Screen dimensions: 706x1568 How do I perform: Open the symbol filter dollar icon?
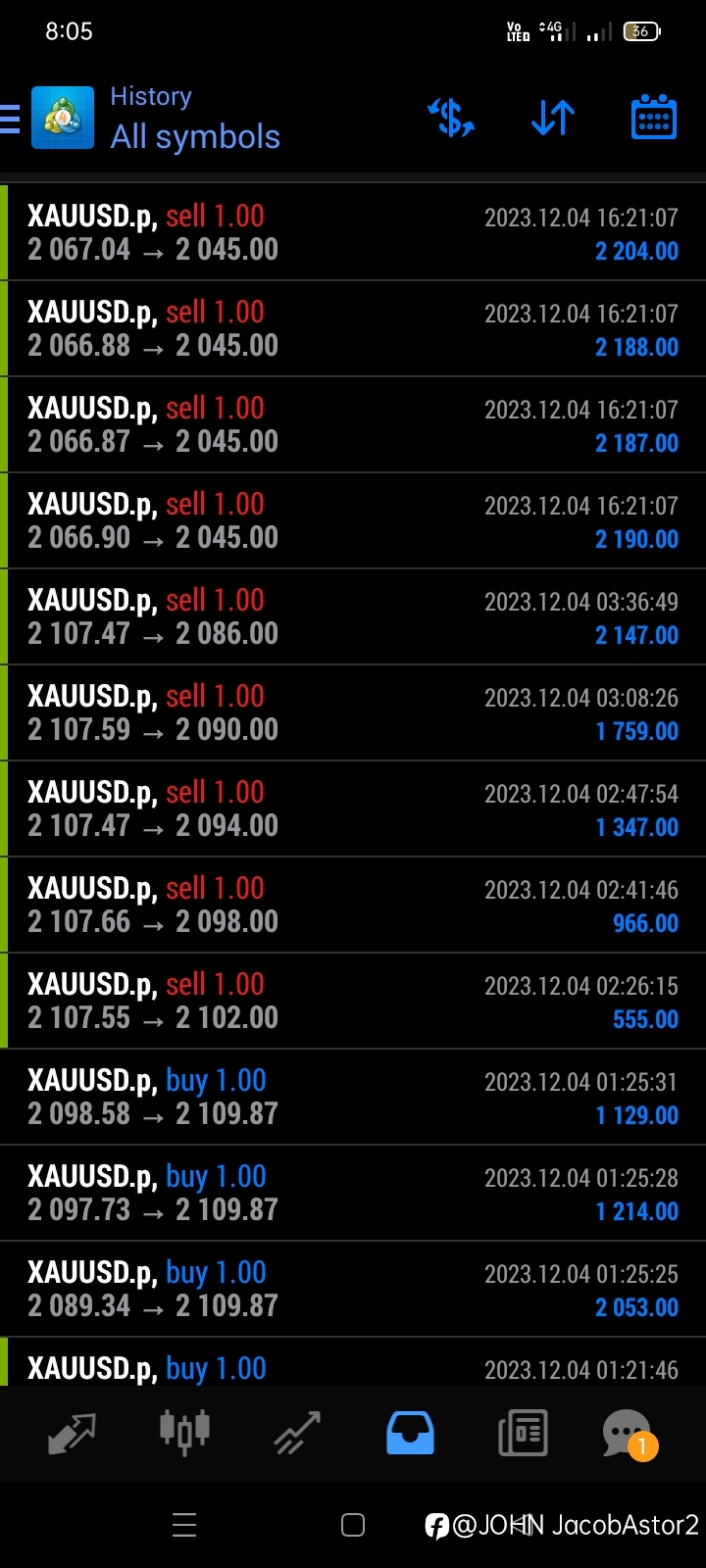coord(451,118)
